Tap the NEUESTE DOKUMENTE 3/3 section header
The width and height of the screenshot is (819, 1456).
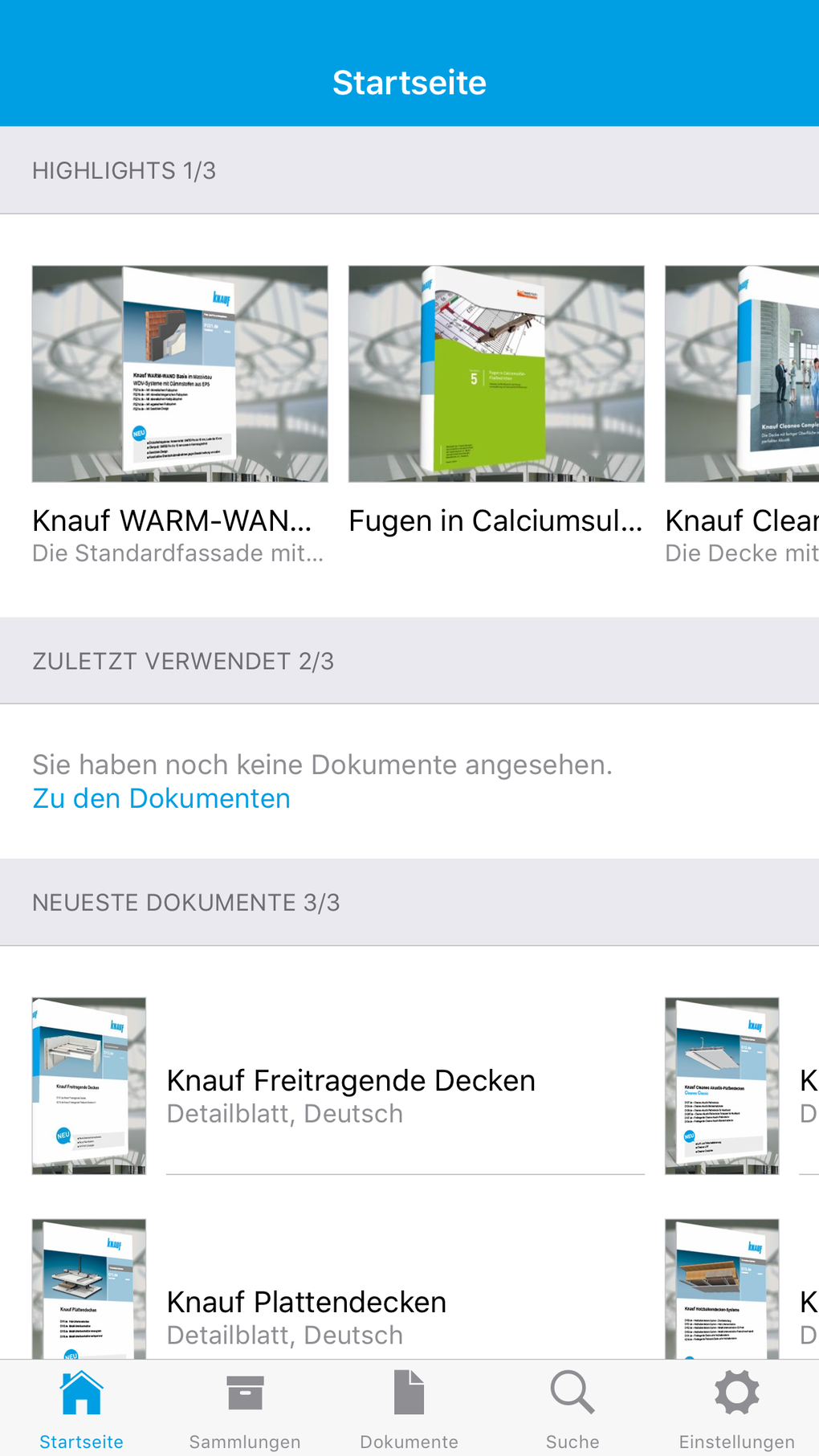[x=186, y=901]
